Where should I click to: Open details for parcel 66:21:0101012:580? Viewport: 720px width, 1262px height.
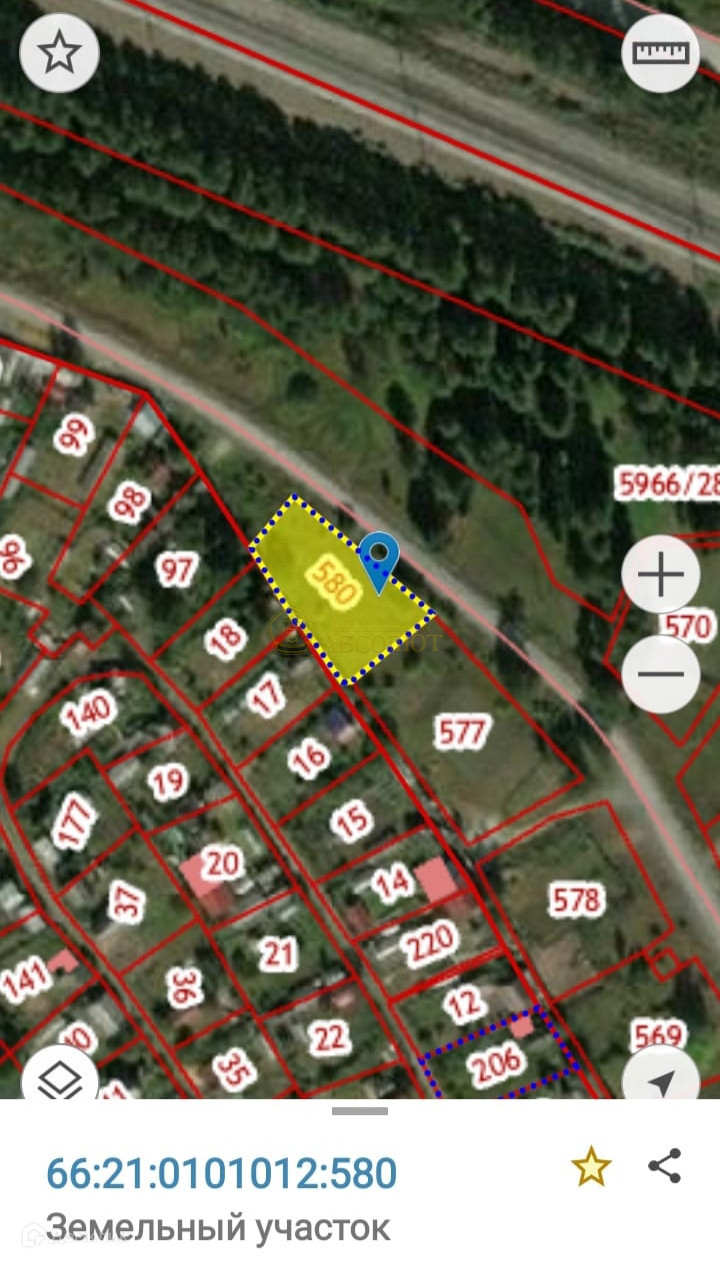(222, 1173)
